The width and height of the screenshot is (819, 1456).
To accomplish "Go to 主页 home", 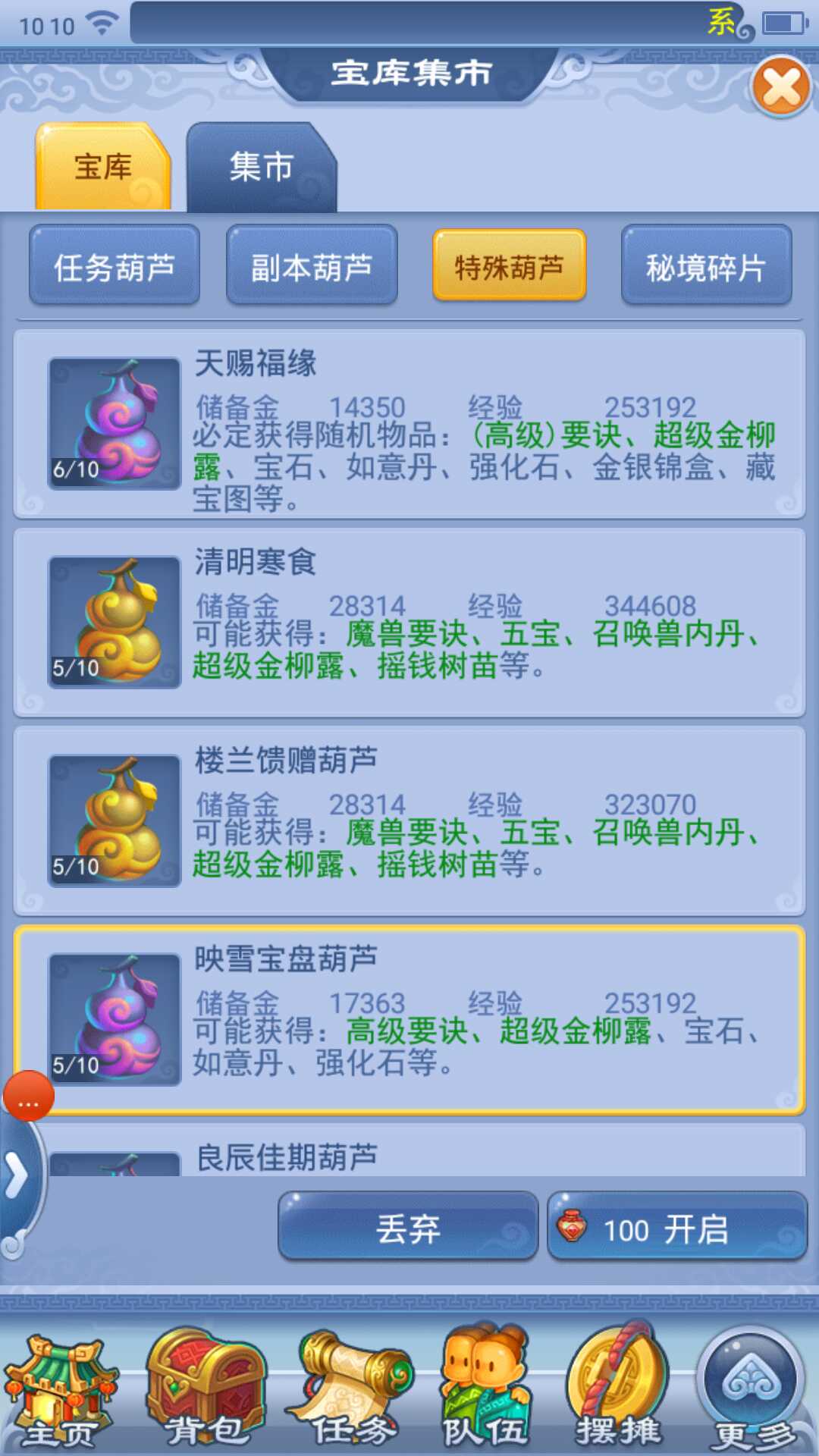I will point(61,1392).
